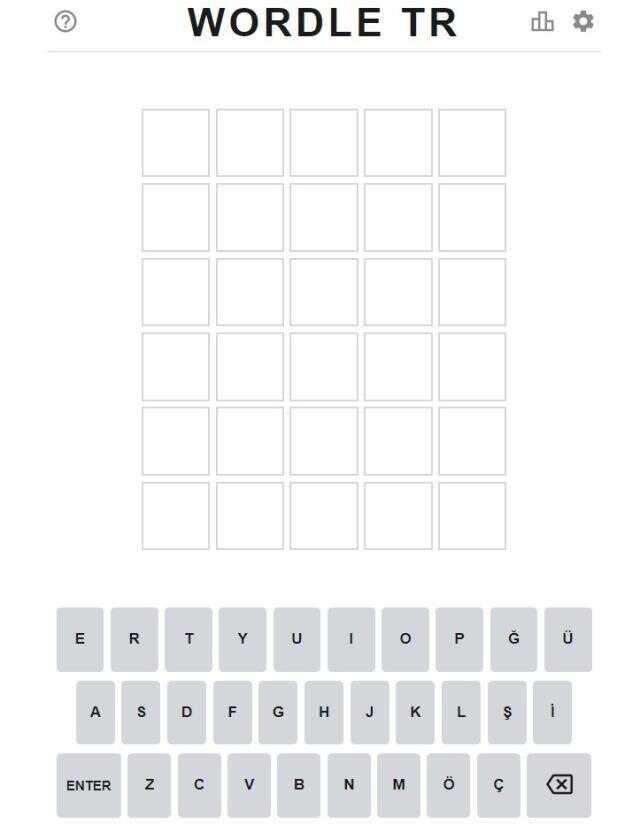Delete a letter with the backspace key
The image size is (640, 824).
[559, 785]
